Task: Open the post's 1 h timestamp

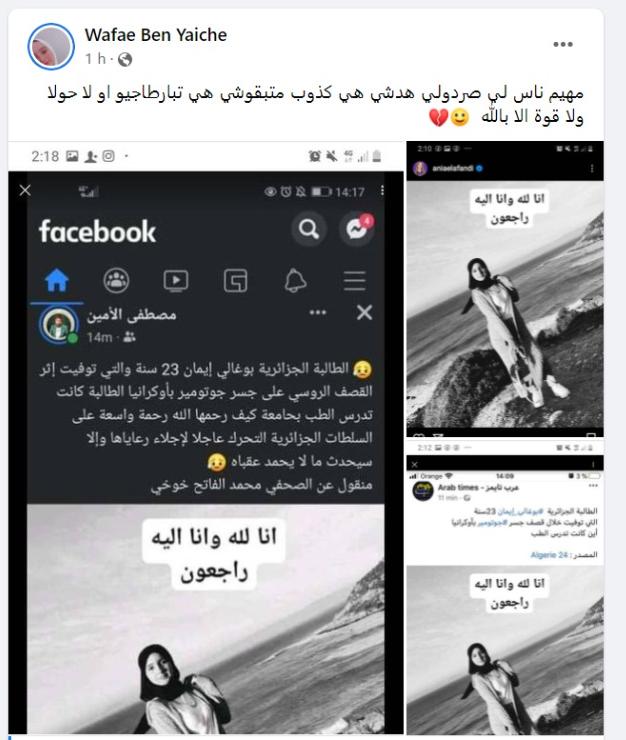Action: pyautogui.click(x=93, y=59)
